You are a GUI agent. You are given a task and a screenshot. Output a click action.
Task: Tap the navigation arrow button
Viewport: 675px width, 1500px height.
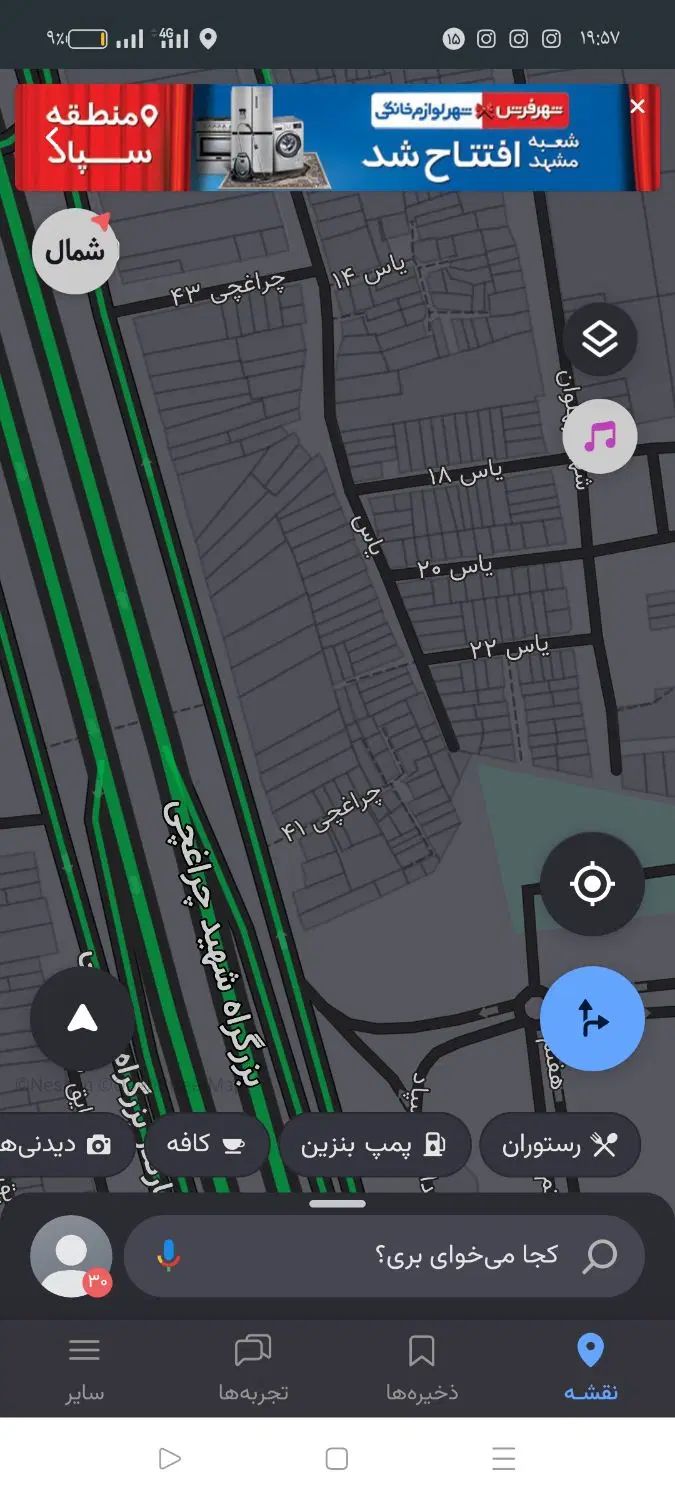82,1019
